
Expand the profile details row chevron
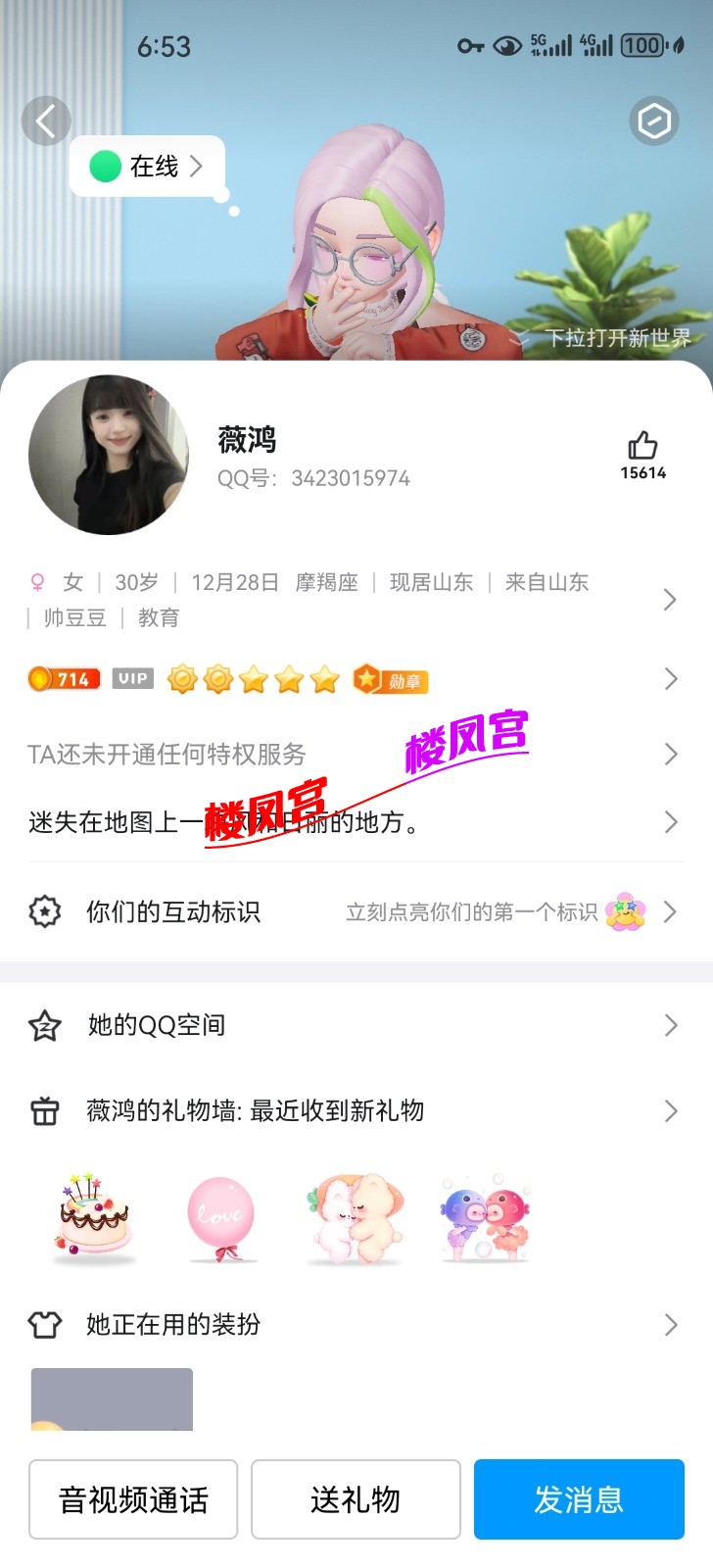(x=670, y=599)
